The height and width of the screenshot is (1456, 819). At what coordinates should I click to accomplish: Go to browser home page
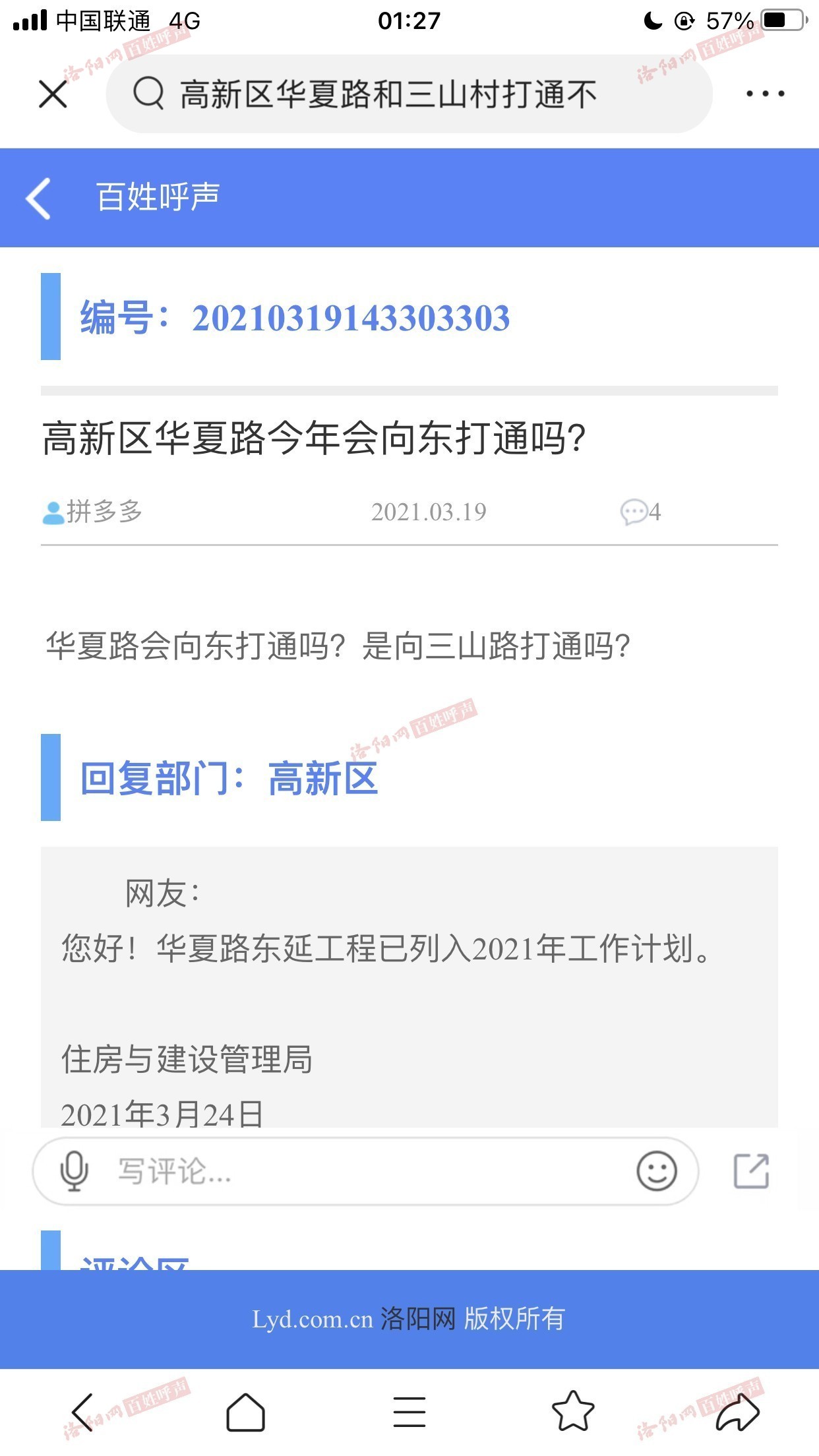tap(245, 1412)
